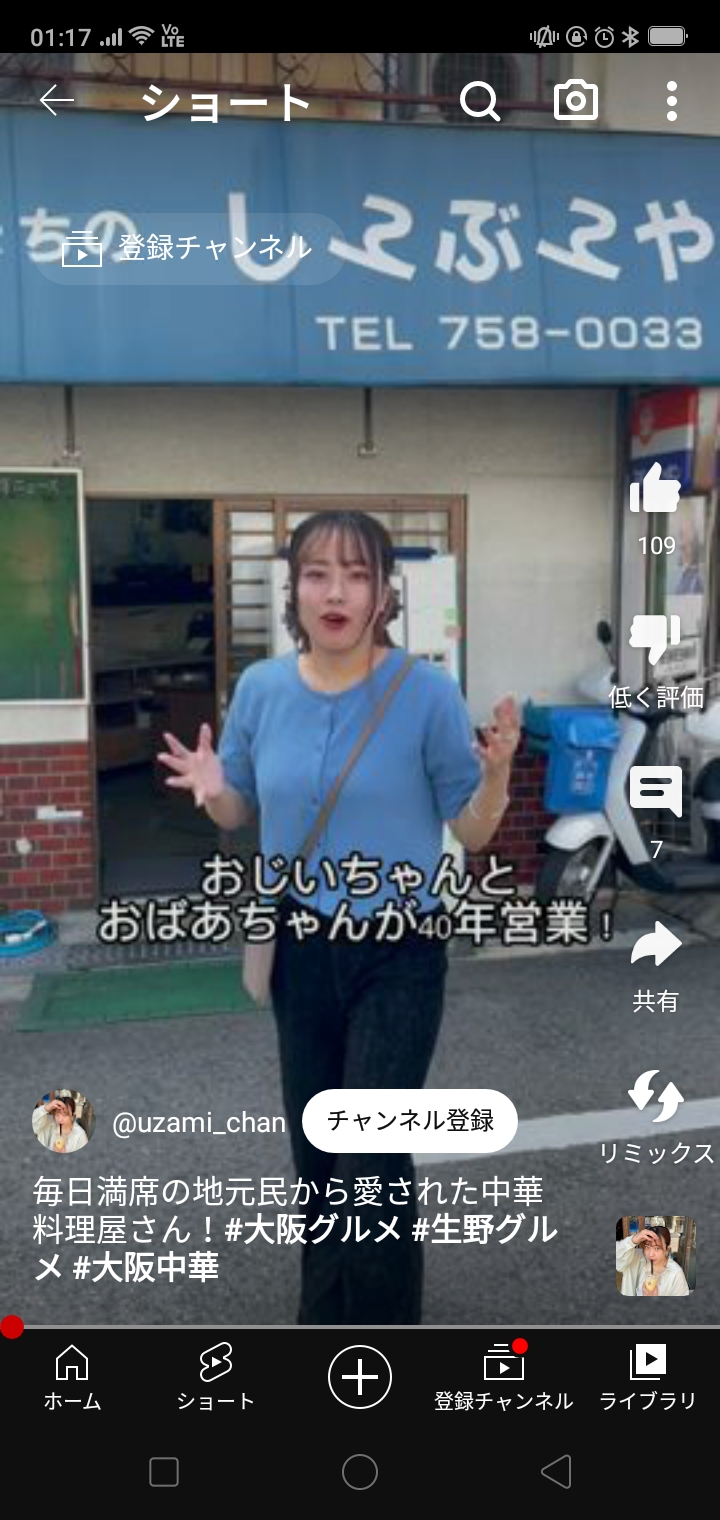This screenshot has height=1520, width=720.
Task: Open the @uzami_chan channel
Action: 198,1122
